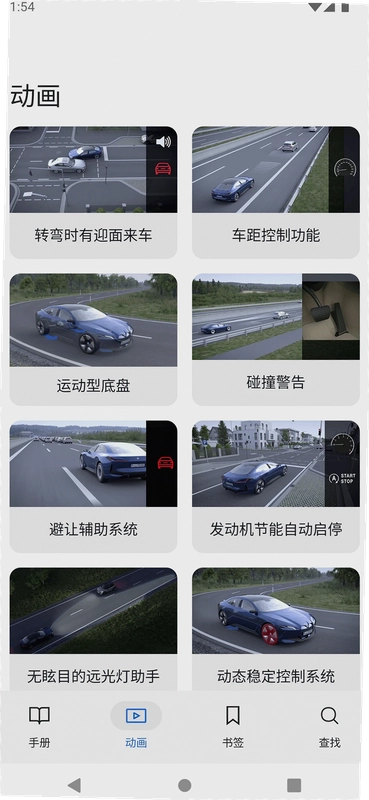Select the 无眩目的远光灯助手 card
Image resolution: width=369 pixels, height=800 pixels.
(93, 629)
